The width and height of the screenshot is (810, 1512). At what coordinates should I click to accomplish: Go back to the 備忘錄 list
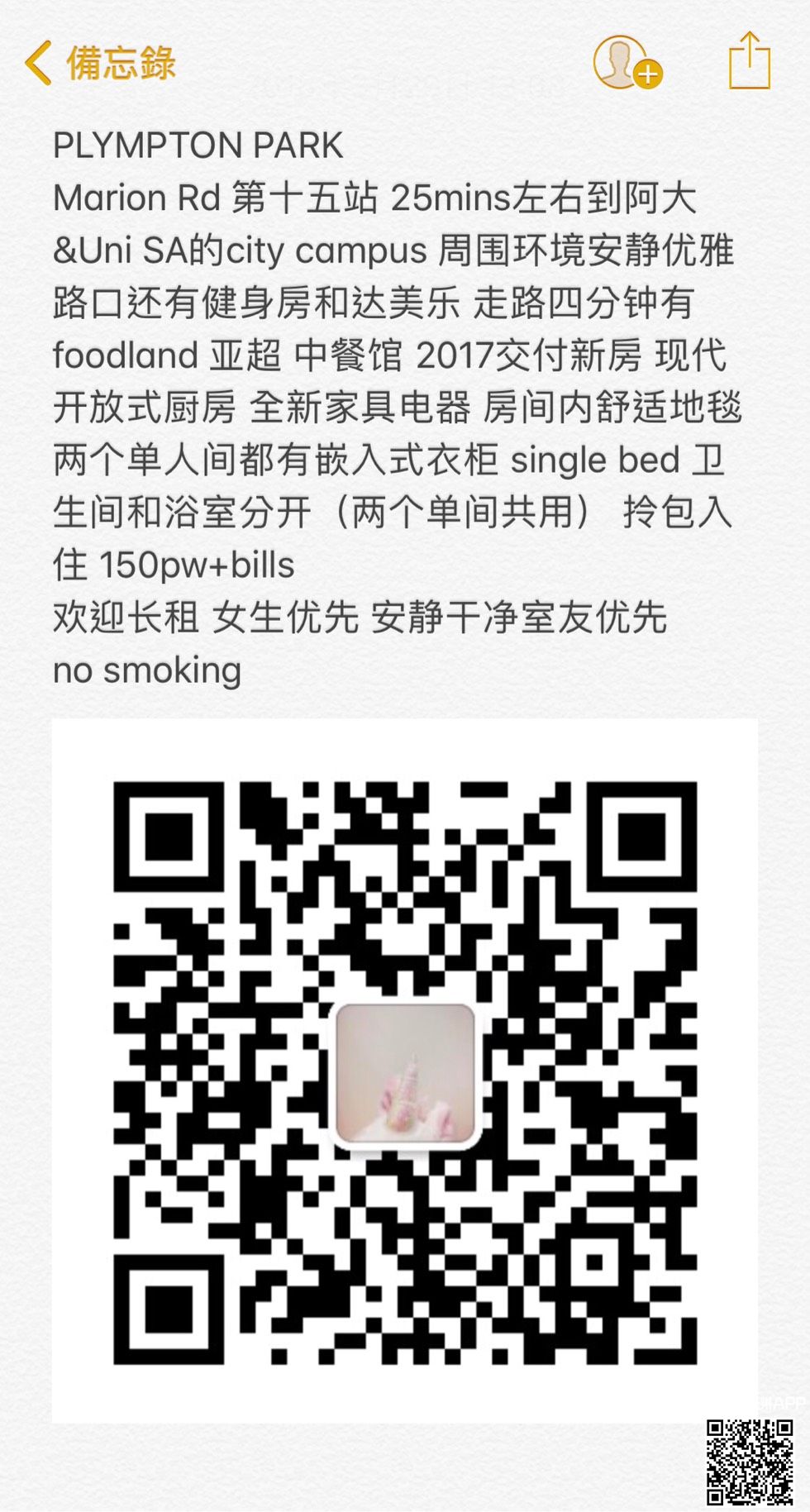[99, 63]
